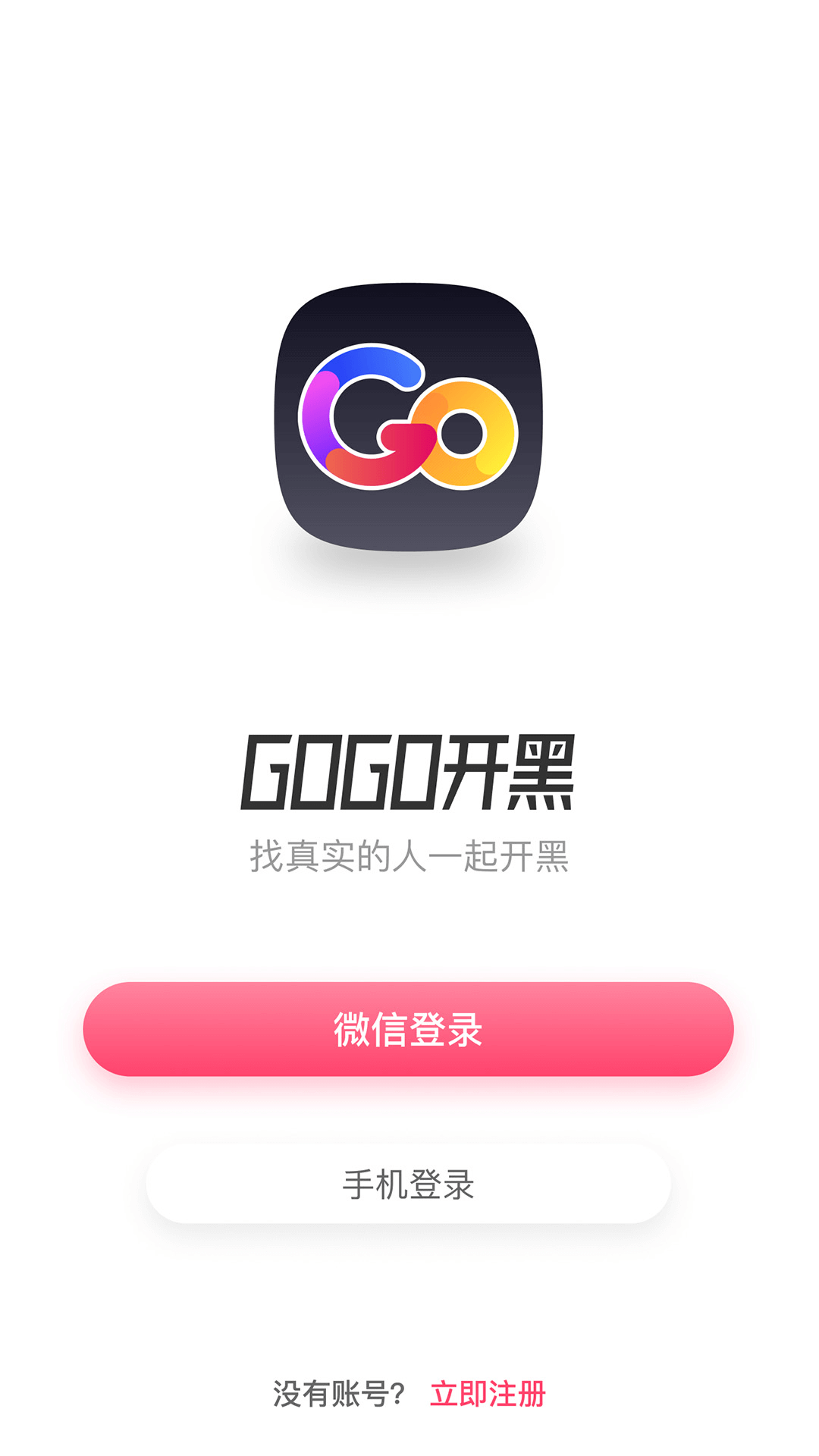Open the 立即注册 sign-up link
Viewport: 819px width, 1456px height.
click(x=488, y=1394)
